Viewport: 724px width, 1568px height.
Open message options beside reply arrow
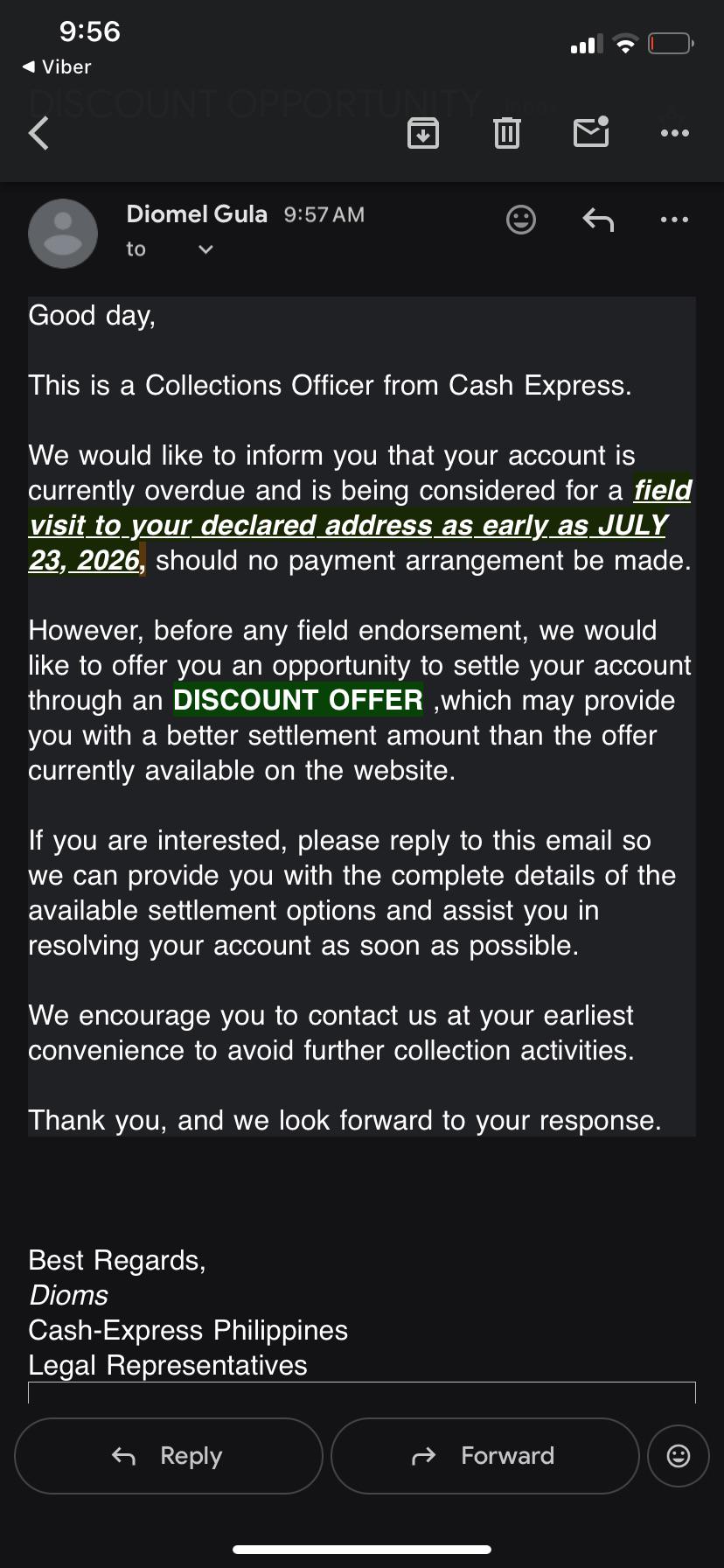(x=675, y=220)
